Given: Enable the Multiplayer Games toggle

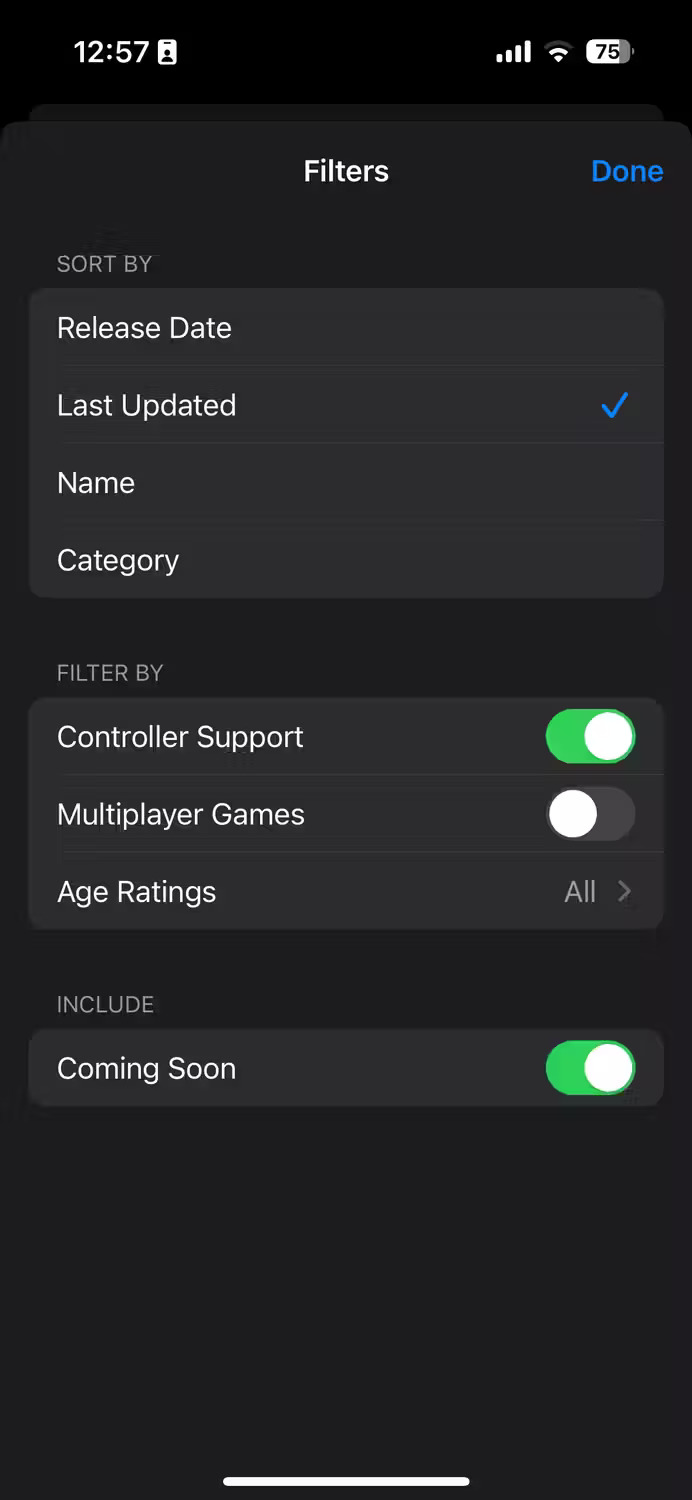Looking at the screenshot, I should point(590,814).
